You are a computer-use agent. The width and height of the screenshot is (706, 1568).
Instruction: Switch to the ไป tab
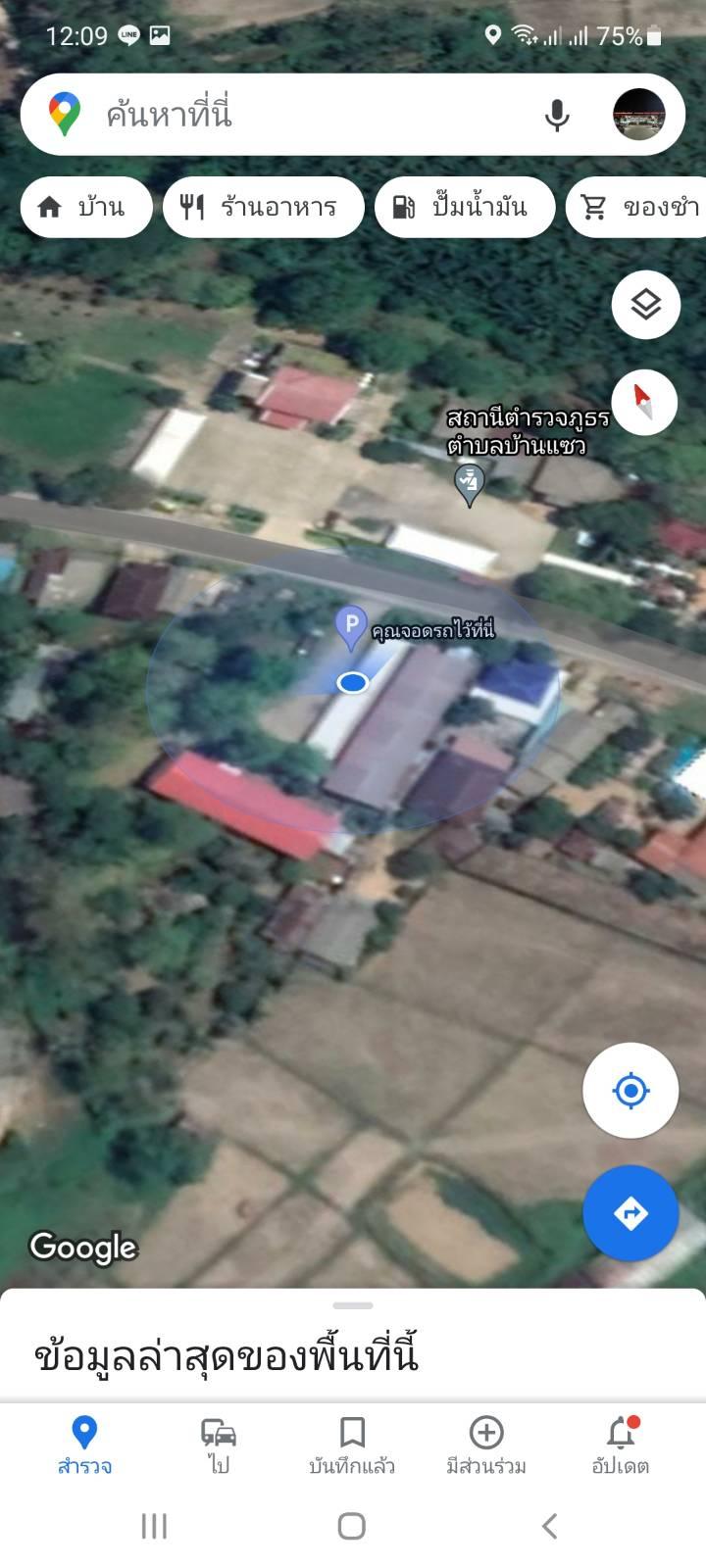(219, 1445)
